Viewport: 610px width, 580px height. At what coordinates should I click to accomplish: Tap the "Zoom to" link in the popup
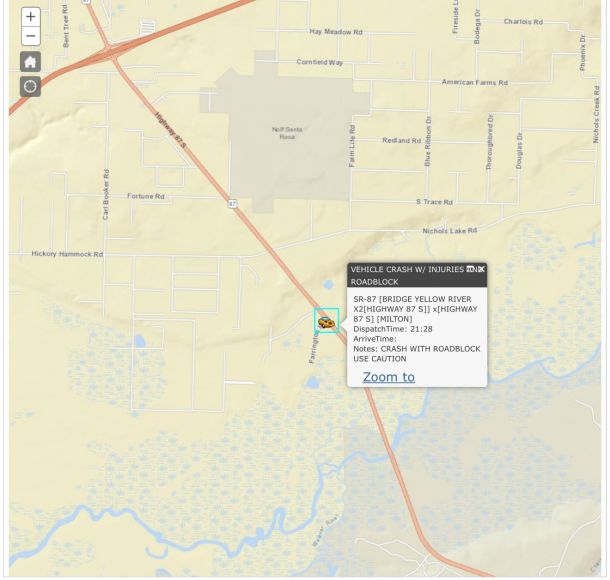(x=388, y=376)
